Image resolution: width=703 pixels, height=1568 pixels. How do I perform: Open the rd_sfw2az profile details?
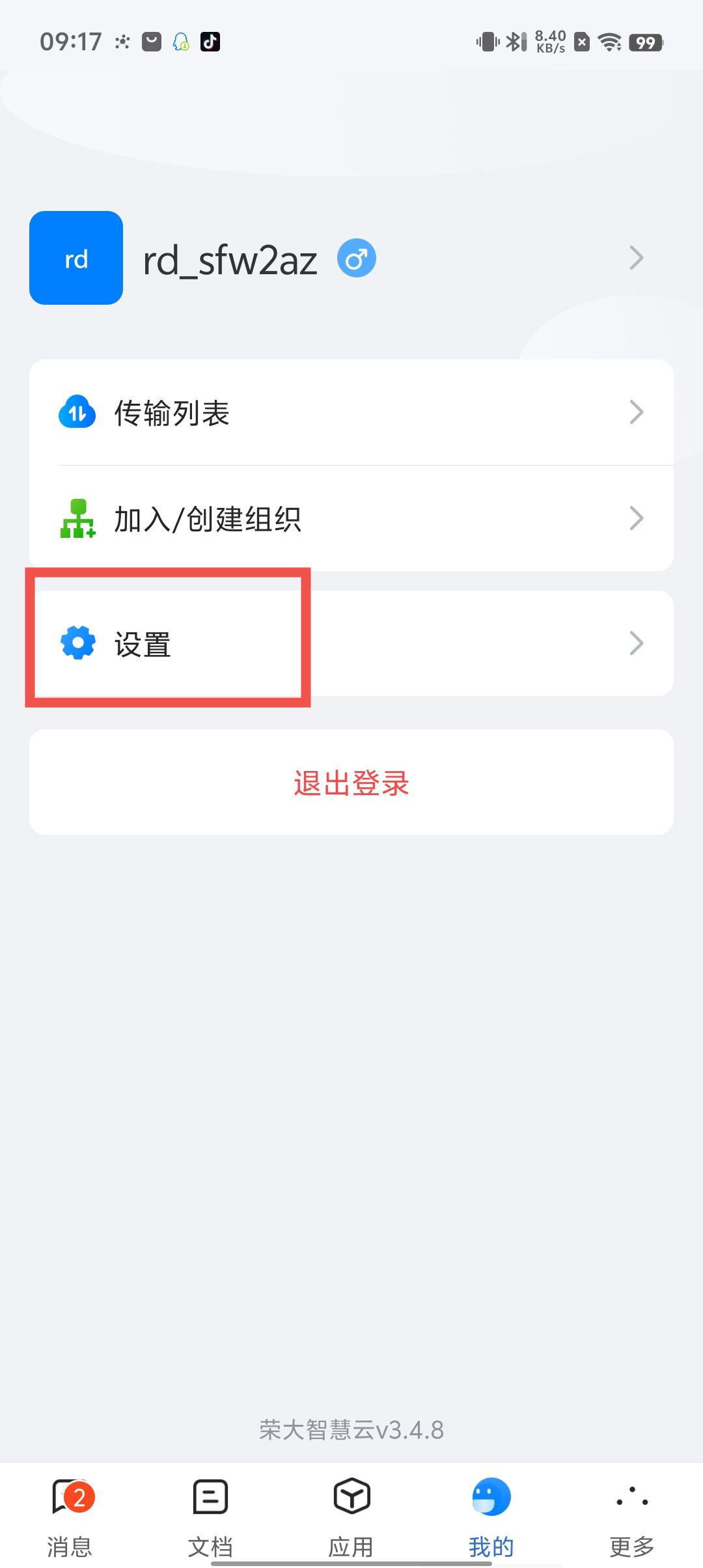[351, 258]
